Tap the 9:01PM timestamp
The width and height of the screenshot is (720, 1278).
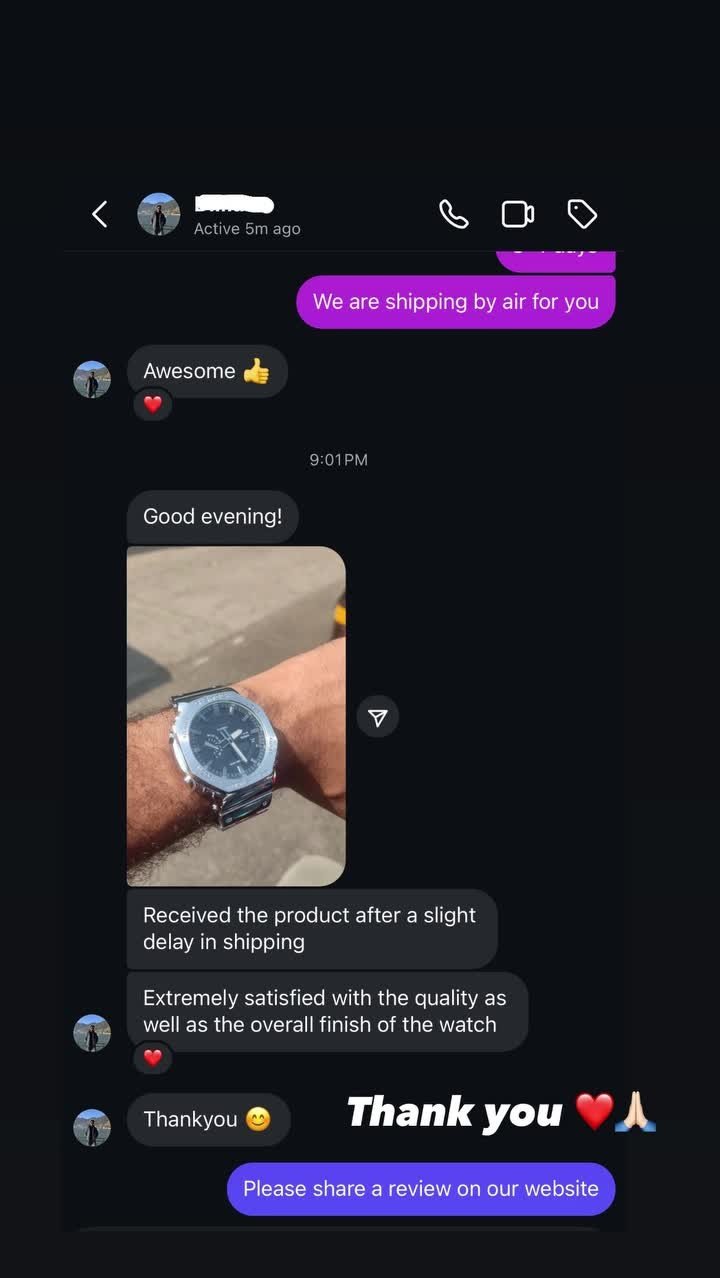point(338,459)
